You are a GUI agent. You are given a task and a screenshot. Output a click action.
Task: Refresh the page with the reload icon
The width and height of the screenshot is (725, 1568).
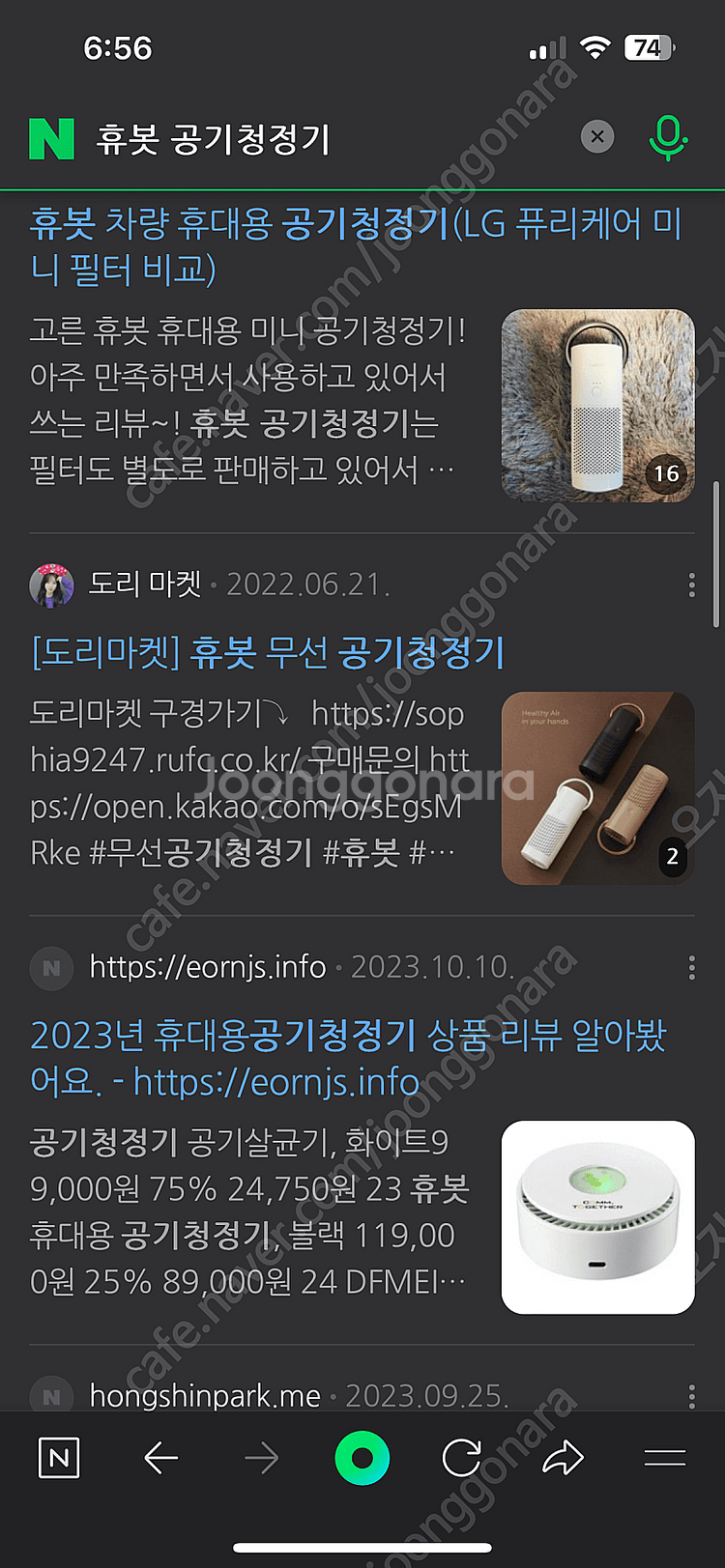coord(463,1459)
